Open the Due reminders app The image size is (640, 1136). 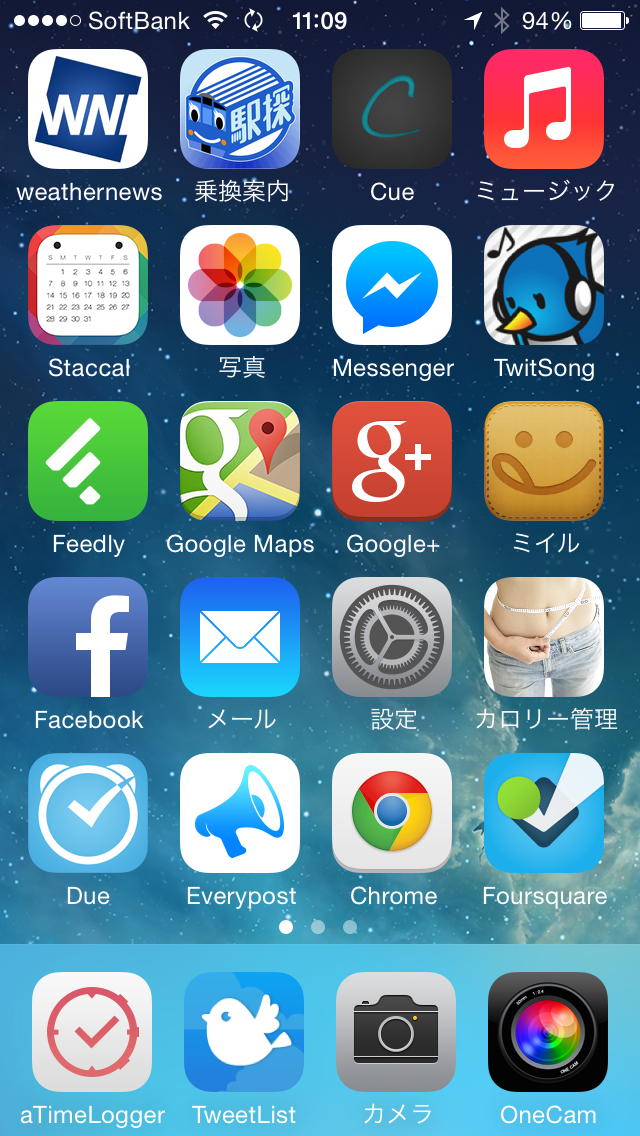coord(88,813)
